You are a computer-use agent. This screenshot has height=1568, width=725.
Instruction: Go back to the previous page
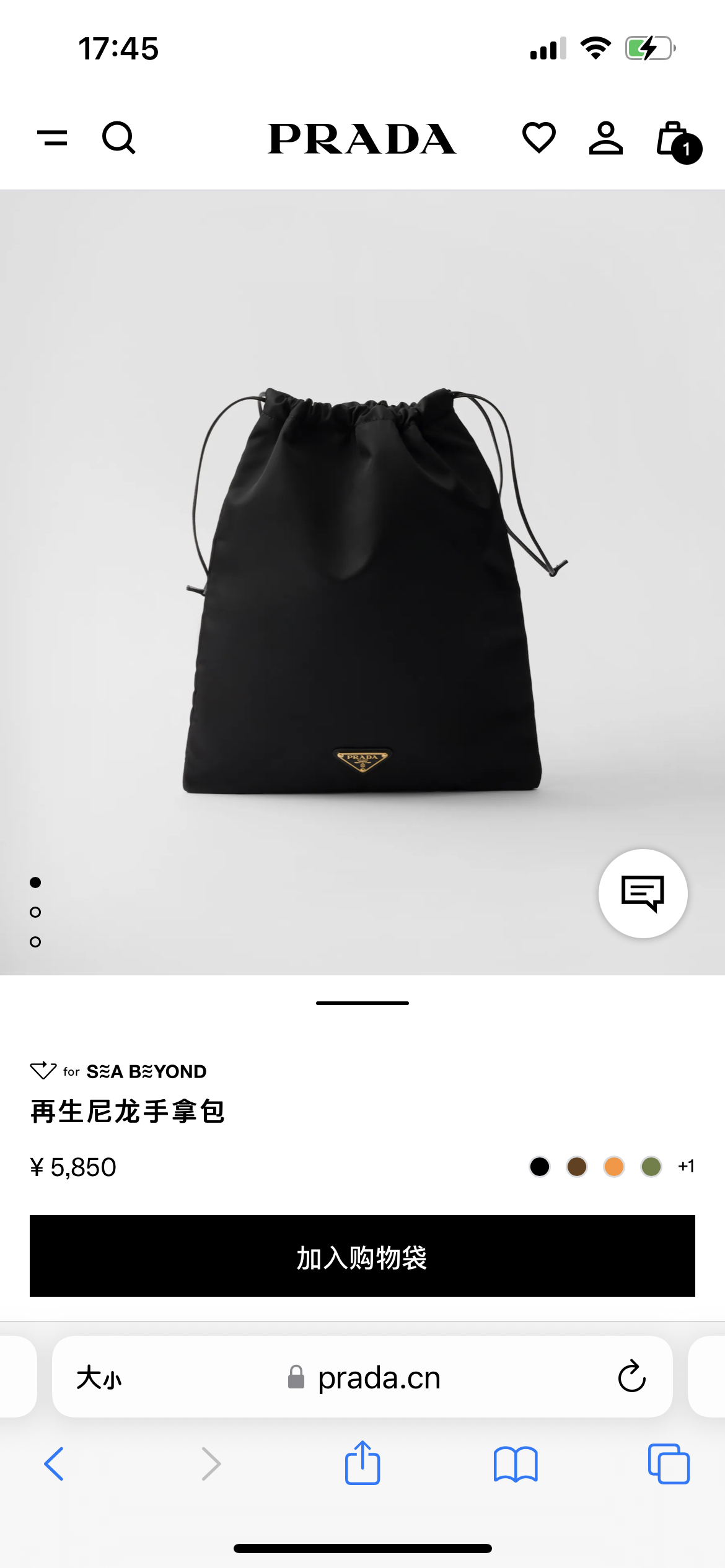[x=55, y=1464]
